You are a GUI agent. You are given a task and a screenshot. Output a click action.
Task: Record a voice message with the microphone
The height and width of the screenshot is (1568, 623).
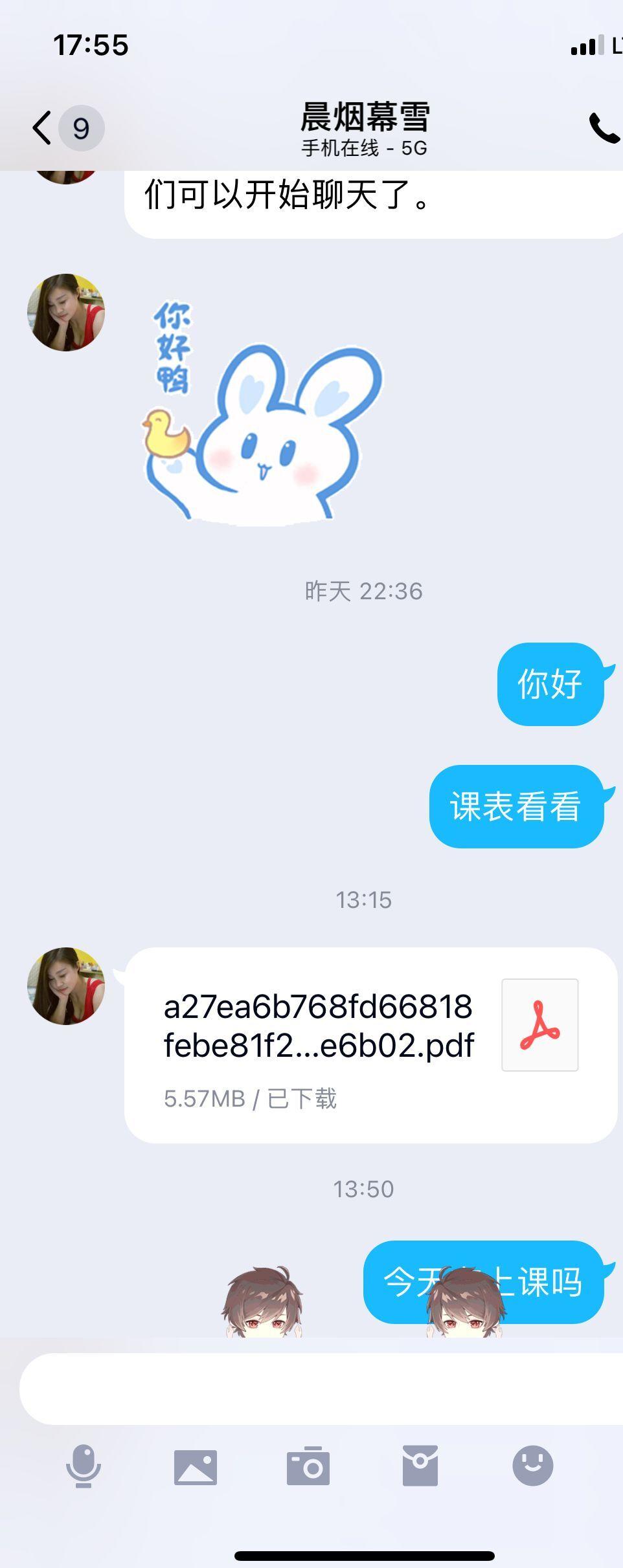pyautogui.click(x=84, y=1466)
